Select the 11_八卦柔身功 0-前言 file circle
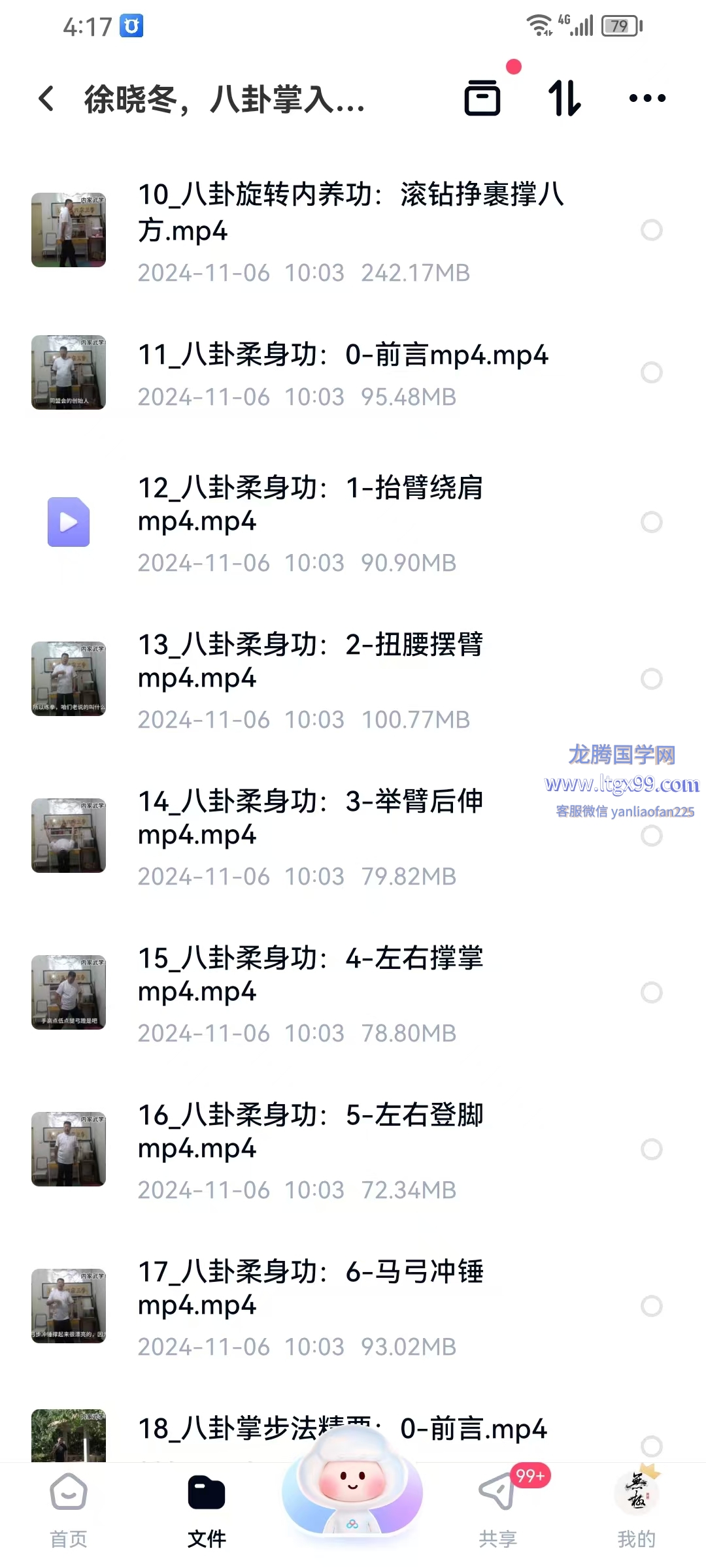 coord(651,372)
